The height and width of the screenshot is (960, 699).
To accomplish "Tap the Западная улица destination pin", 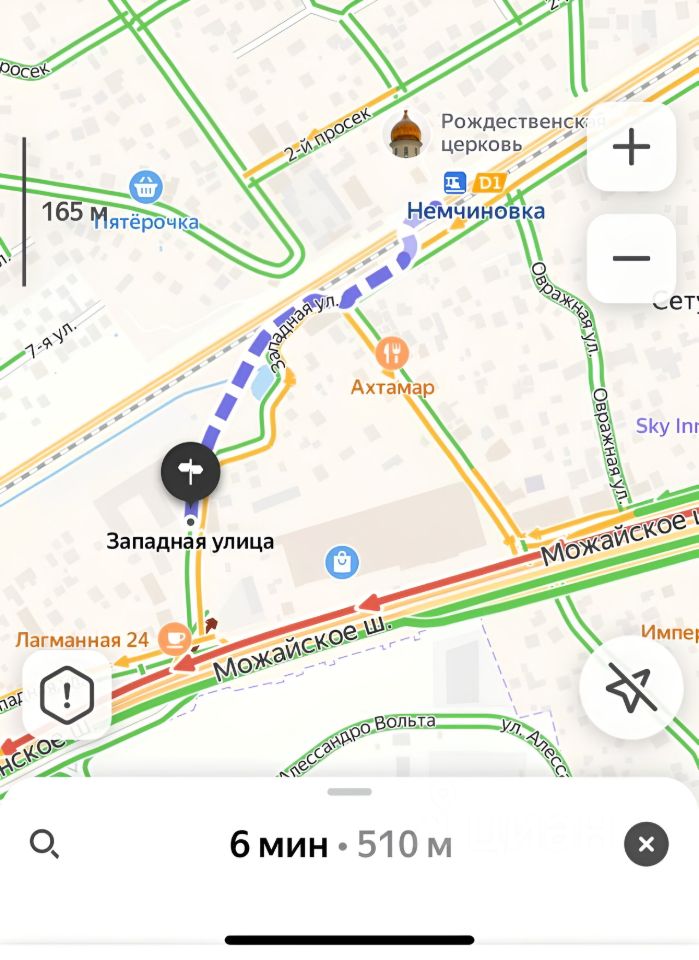I will click(x=190, y=470).
